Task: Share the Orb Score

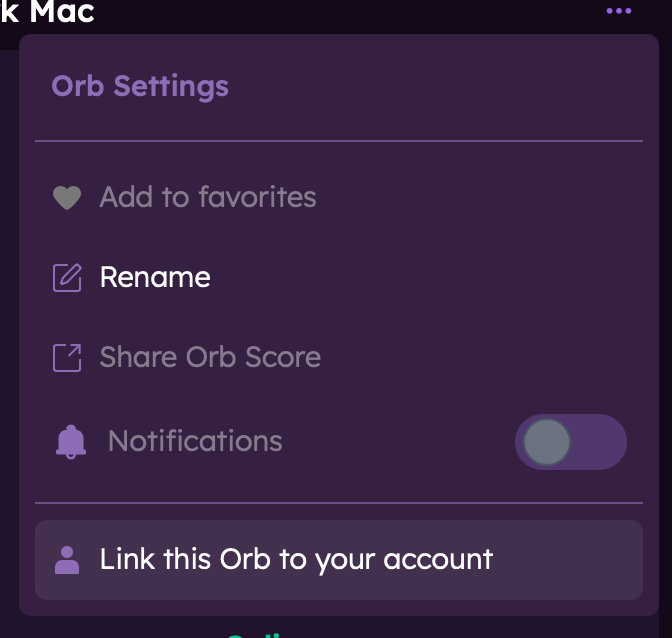Action: pos(209,357)
